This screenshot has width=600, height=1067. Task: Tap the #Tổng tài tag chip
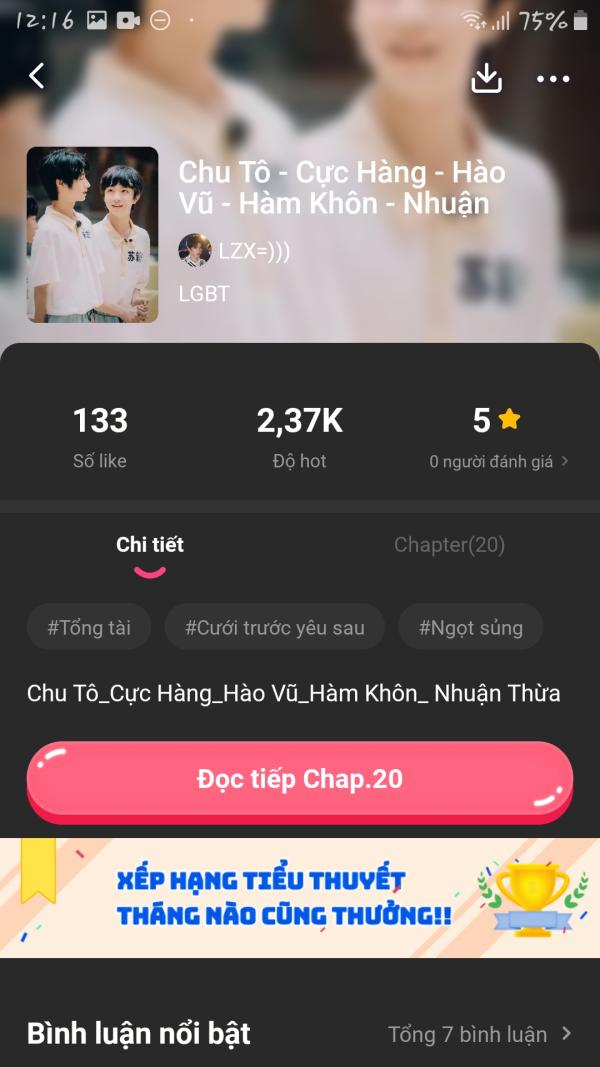pos(89,628)
